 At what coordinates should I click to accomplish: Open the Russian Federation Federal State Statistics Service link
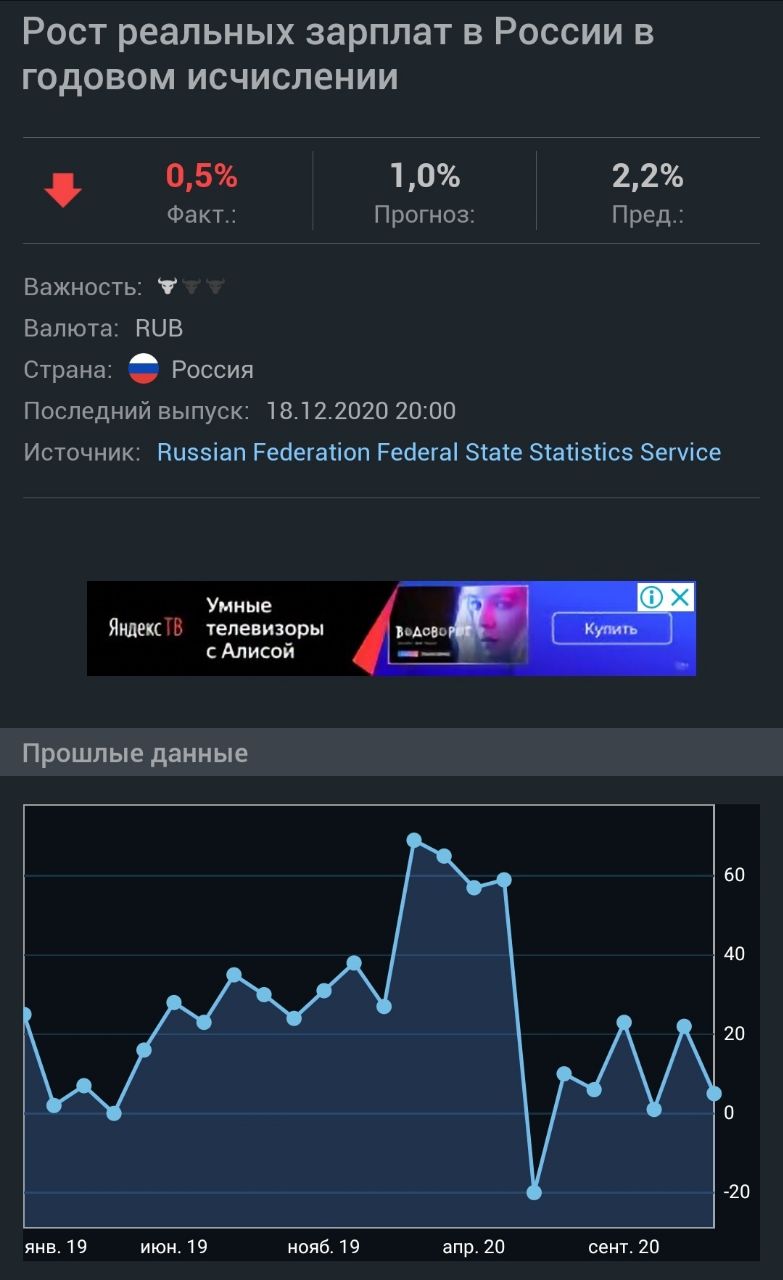coord(438,452)
